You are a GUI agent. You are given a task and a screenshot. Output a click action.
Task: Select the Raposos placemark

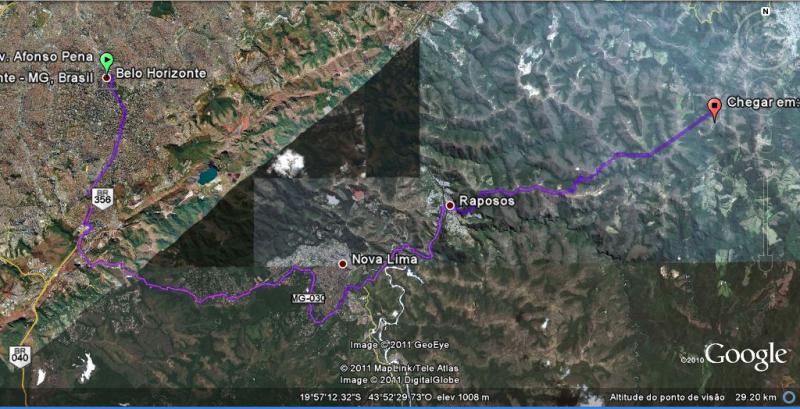[x=450, y=205]
